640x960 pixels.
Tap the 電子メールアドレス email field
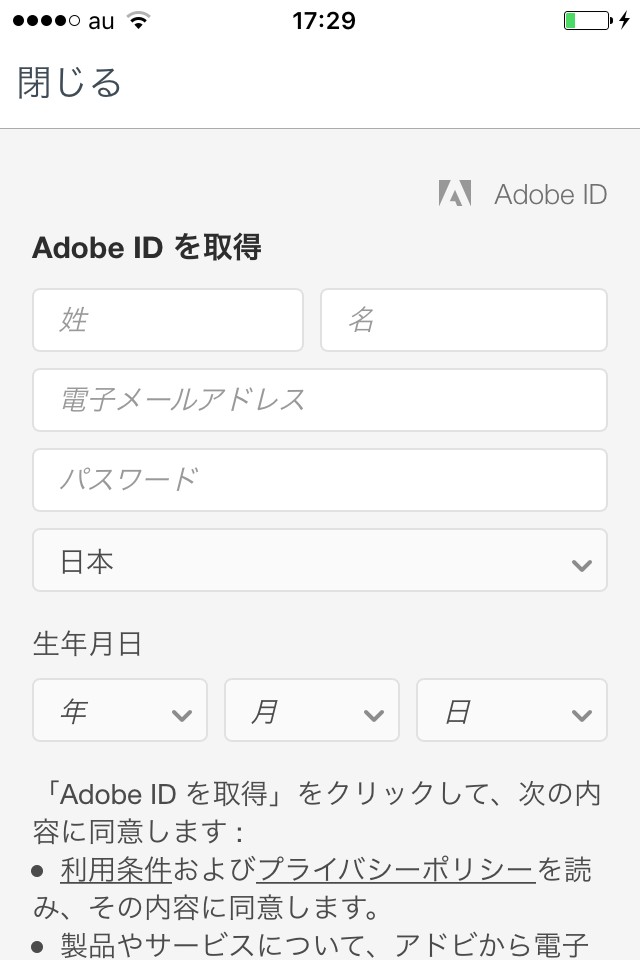(319, 400)
